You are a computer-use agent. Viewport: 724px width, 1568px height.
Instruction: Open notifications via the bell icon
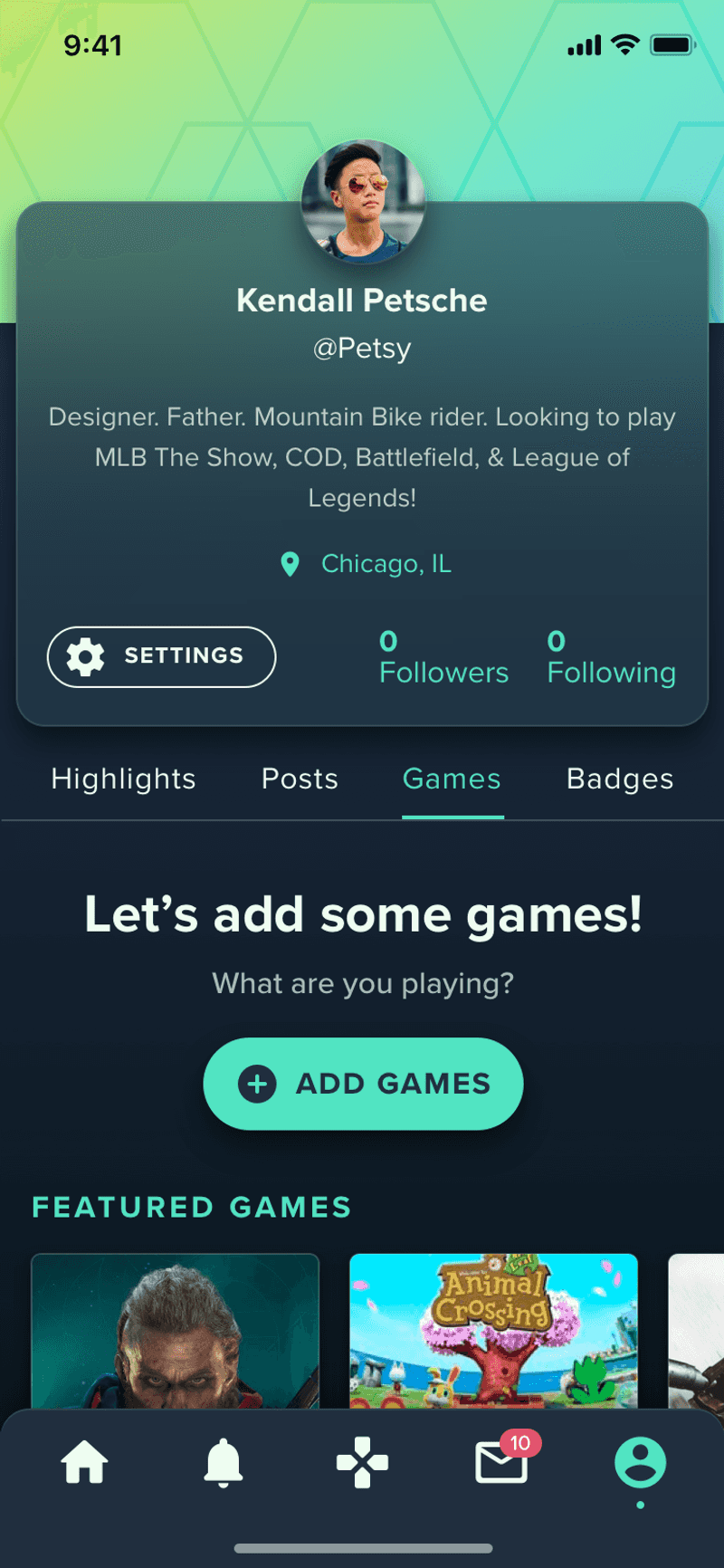click(224, 1460)
